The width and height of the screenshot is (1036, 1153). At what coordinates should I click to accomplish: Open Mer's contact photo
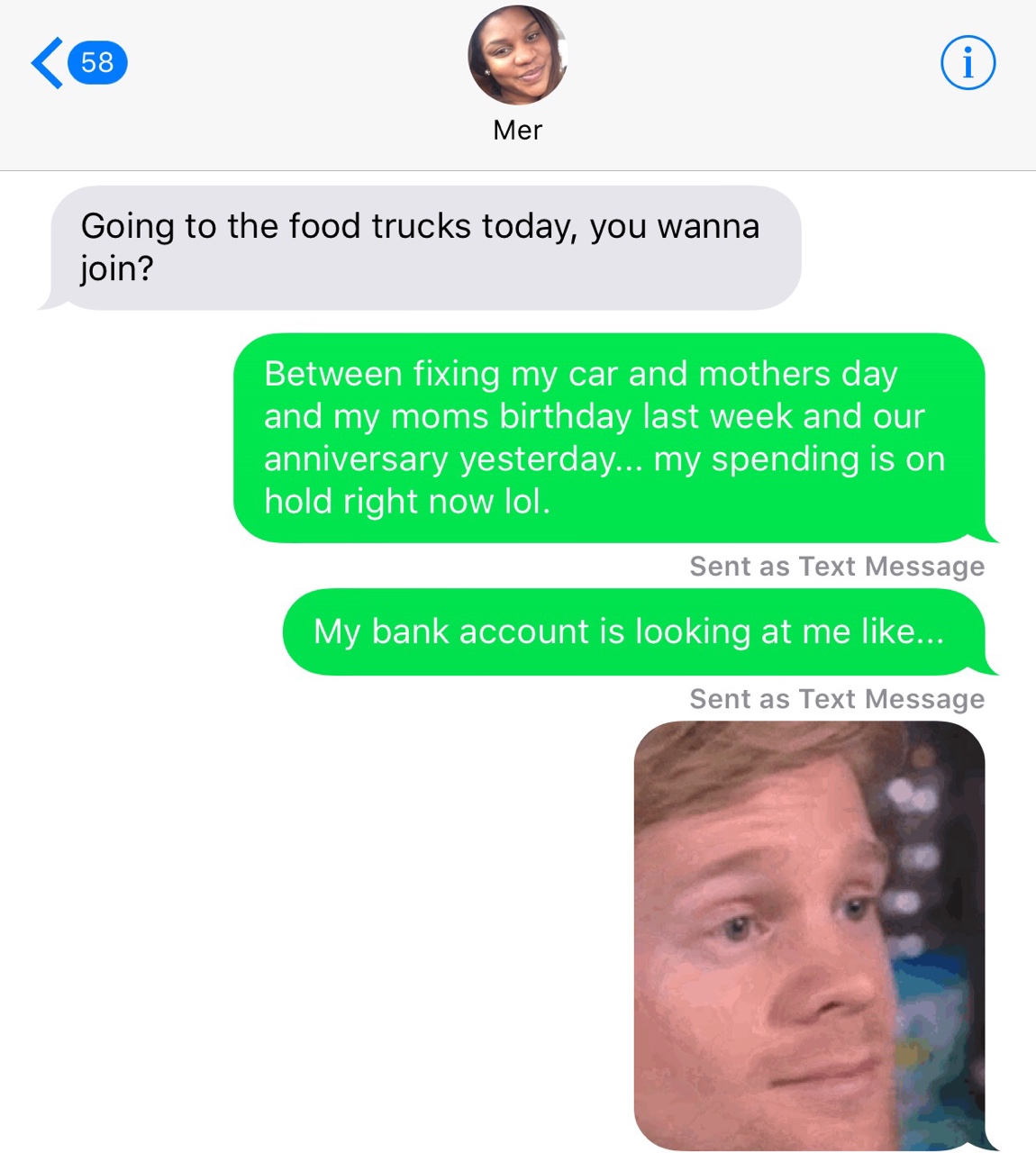[x=517, y=56]
